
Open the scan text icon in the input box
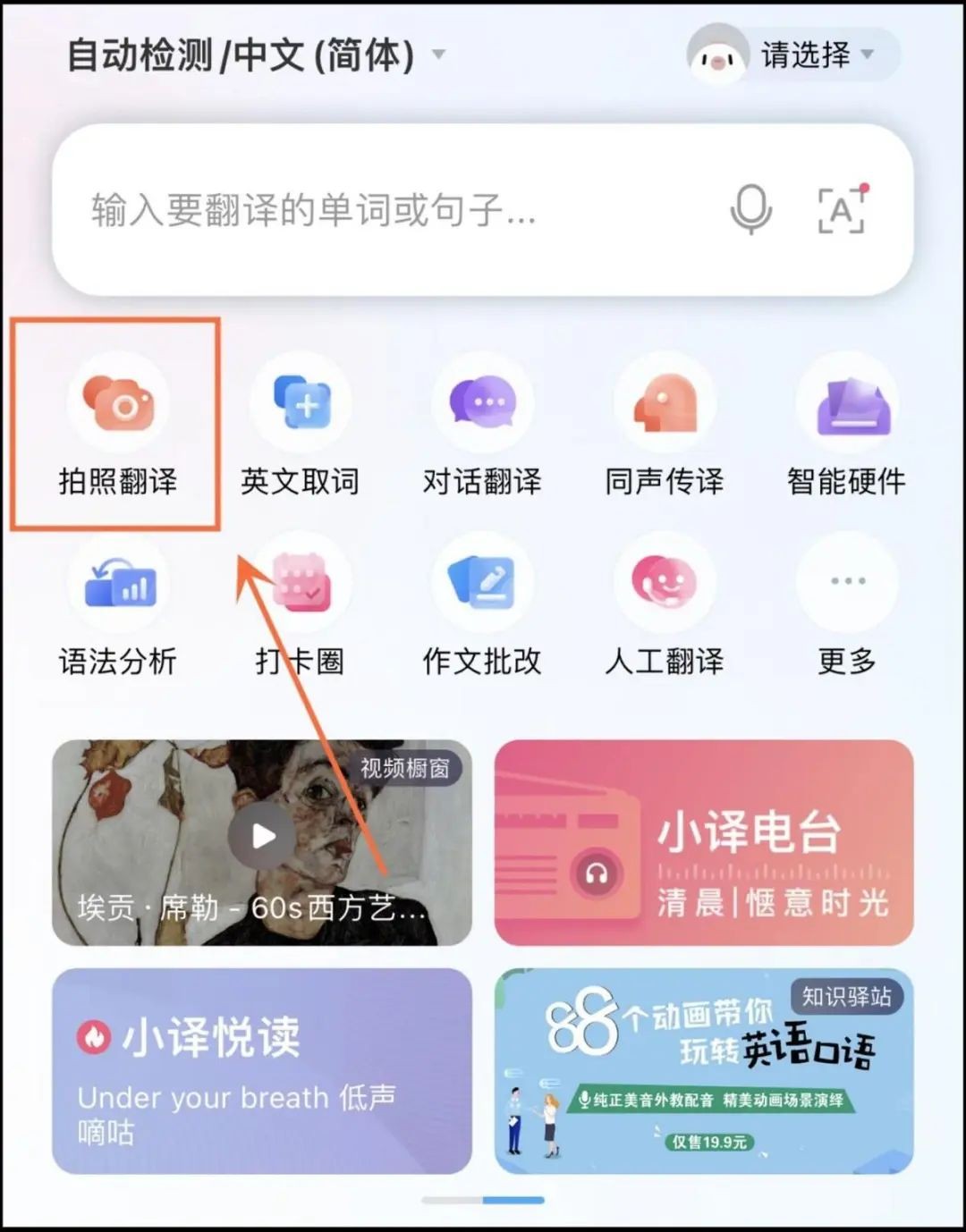pyautogui.click(x=841, y=210)
